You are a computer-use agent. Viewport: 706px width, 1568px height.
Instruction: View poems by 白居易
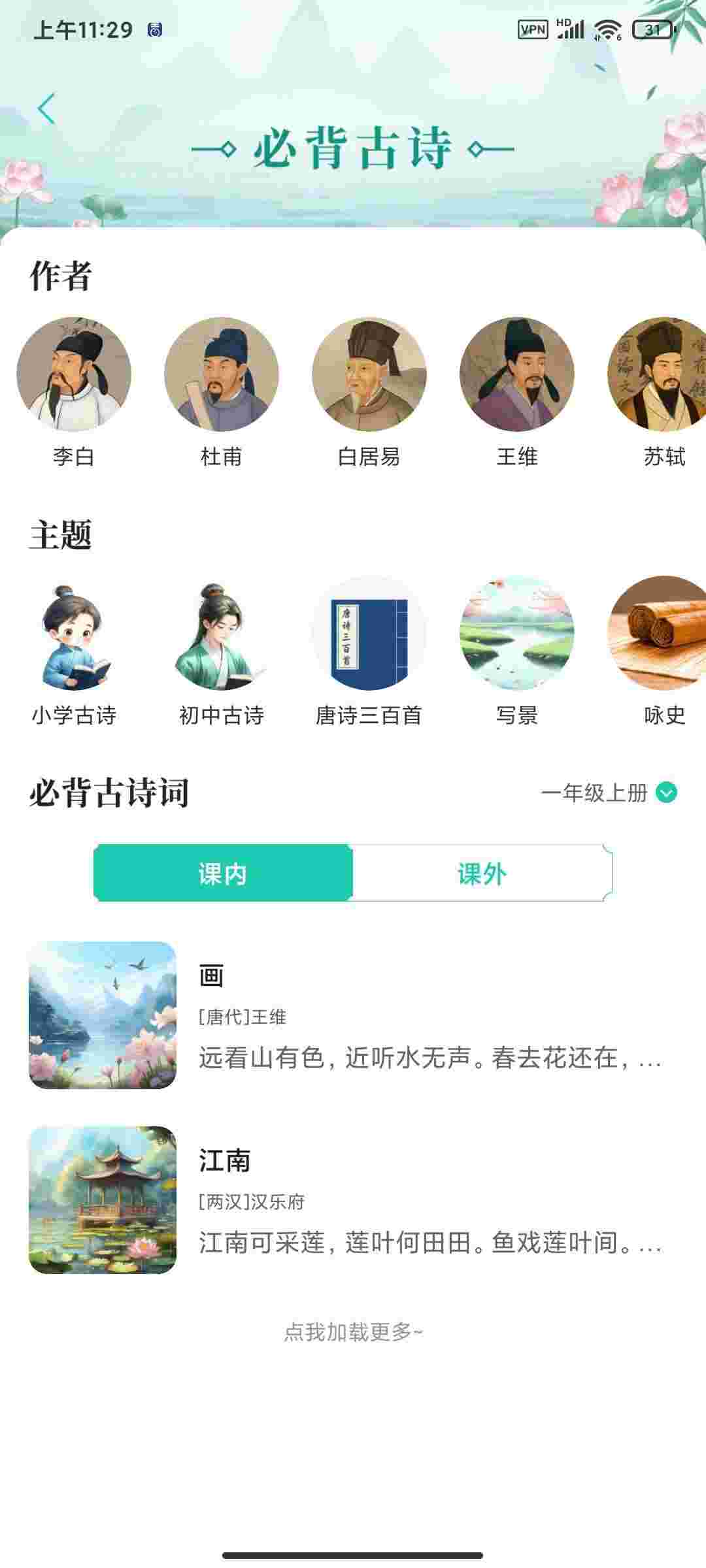coord(369,374)
